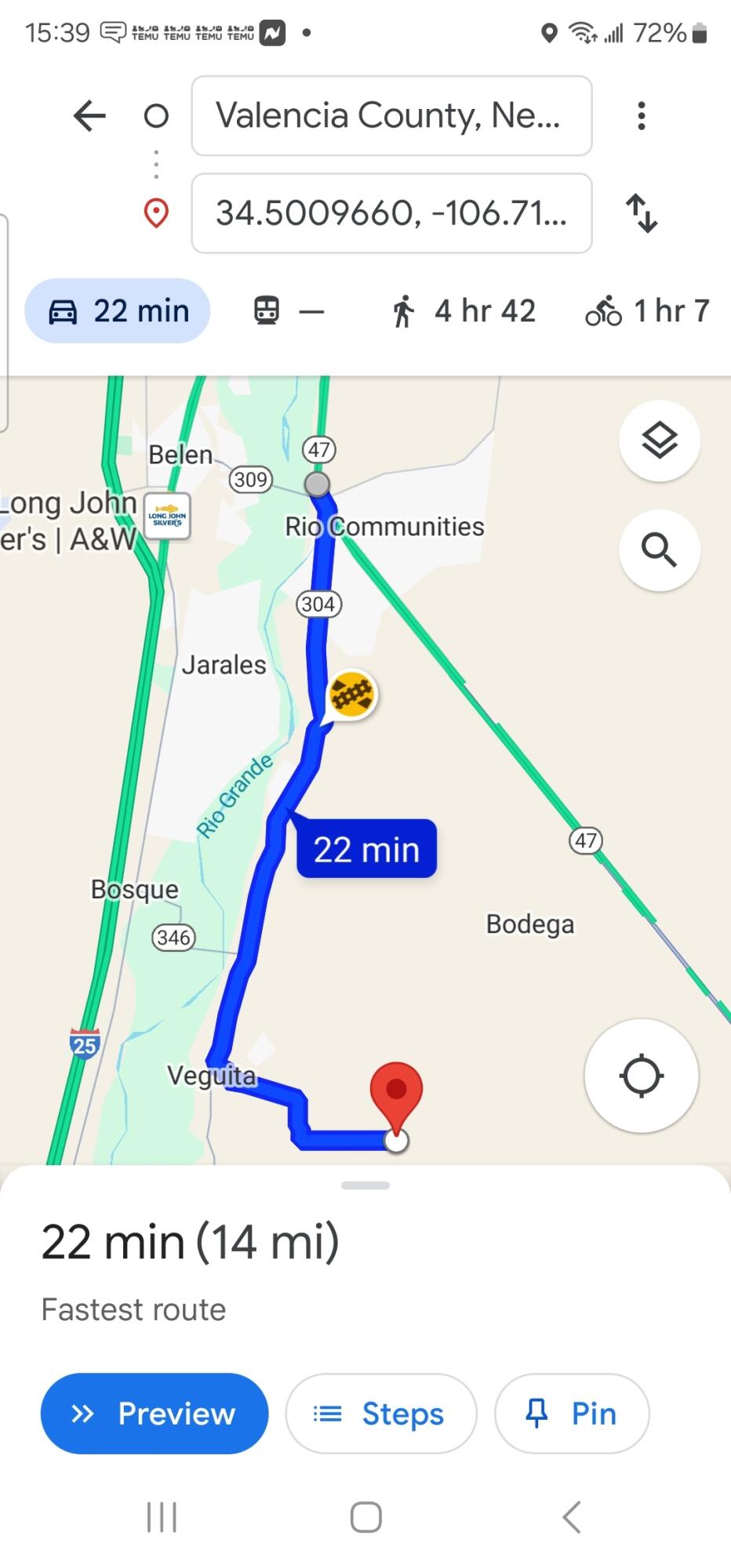Edit the Valencia County starting point
Viewport: 731px width, 1568px height.
(x=391, y=116)
